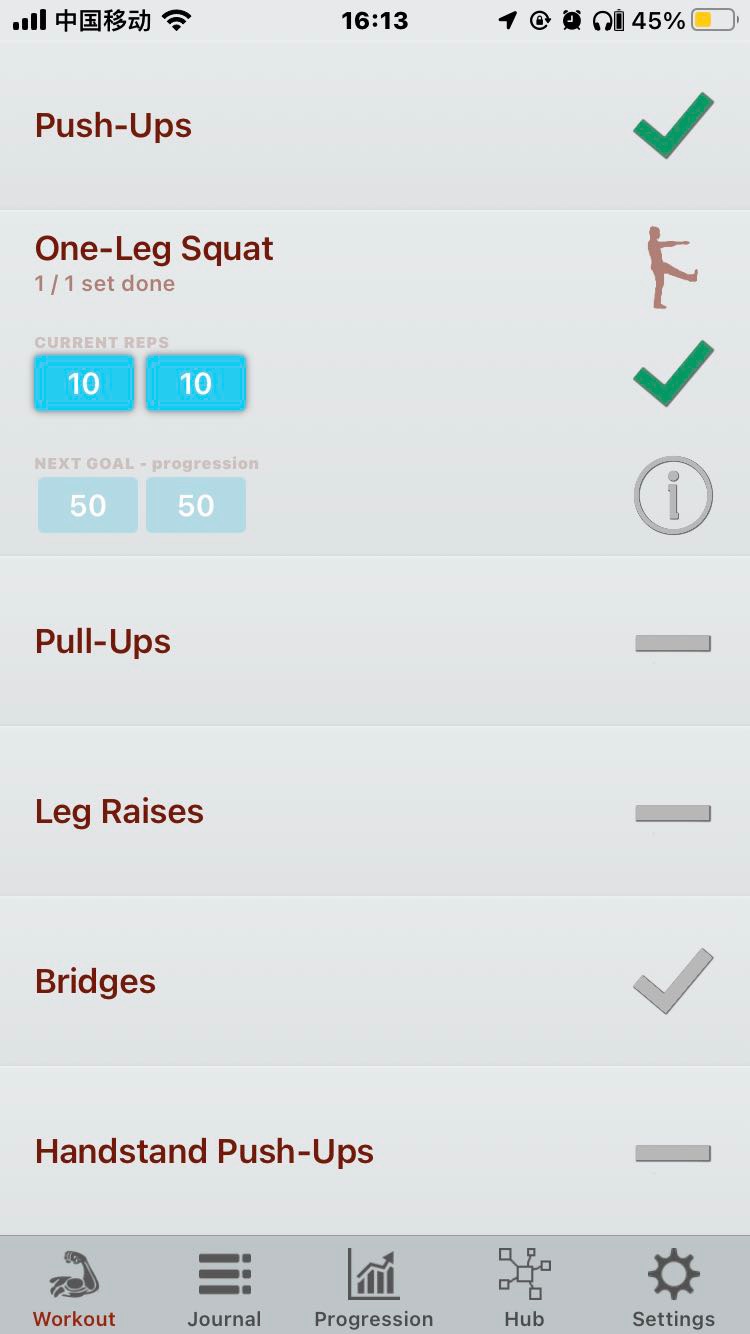View the One-Leg Squat exercise figure
This screenshot has height=1334, width=750.
pos(670,267)
